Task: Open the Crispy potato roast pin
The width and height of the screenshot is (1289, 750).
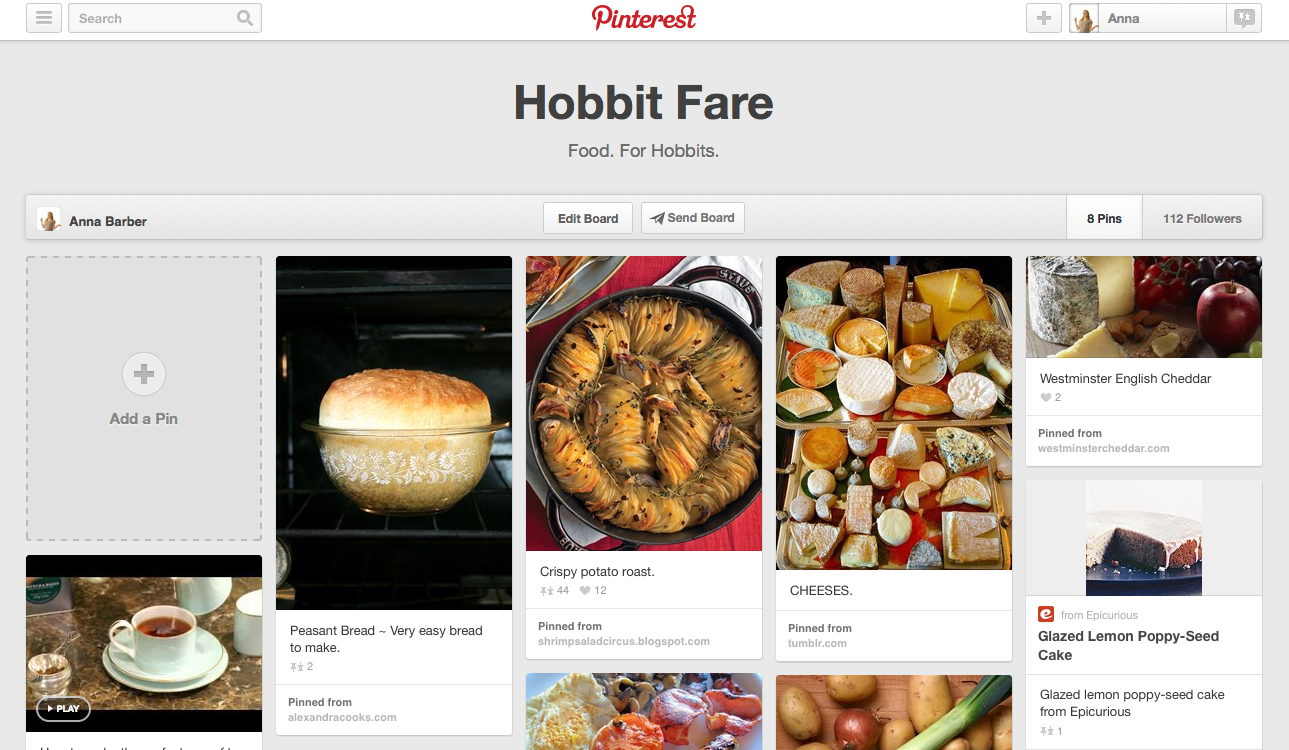Action: (x=644, y=403)
